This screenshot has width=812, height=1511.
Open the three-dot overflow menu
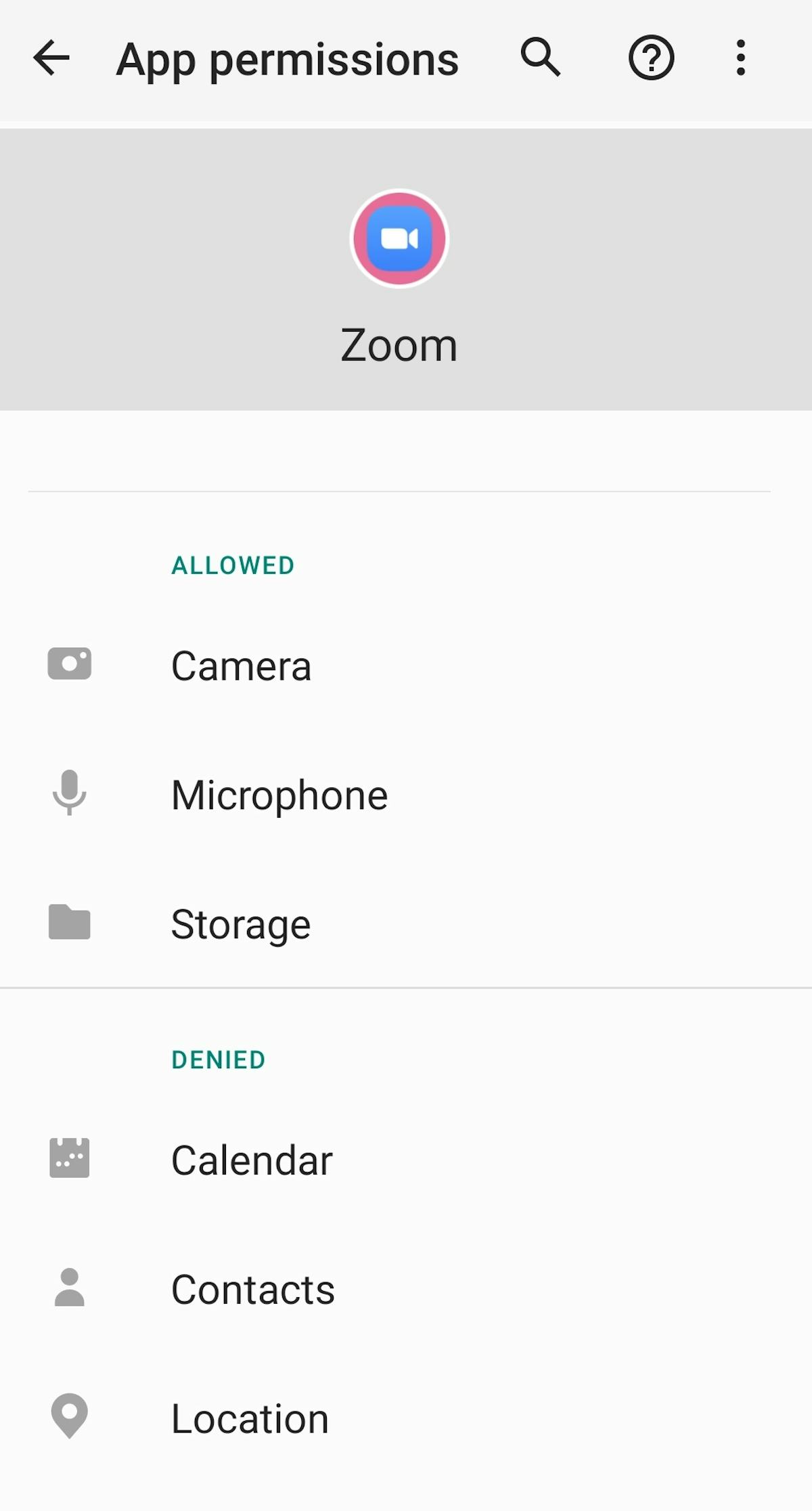(741, 58)
